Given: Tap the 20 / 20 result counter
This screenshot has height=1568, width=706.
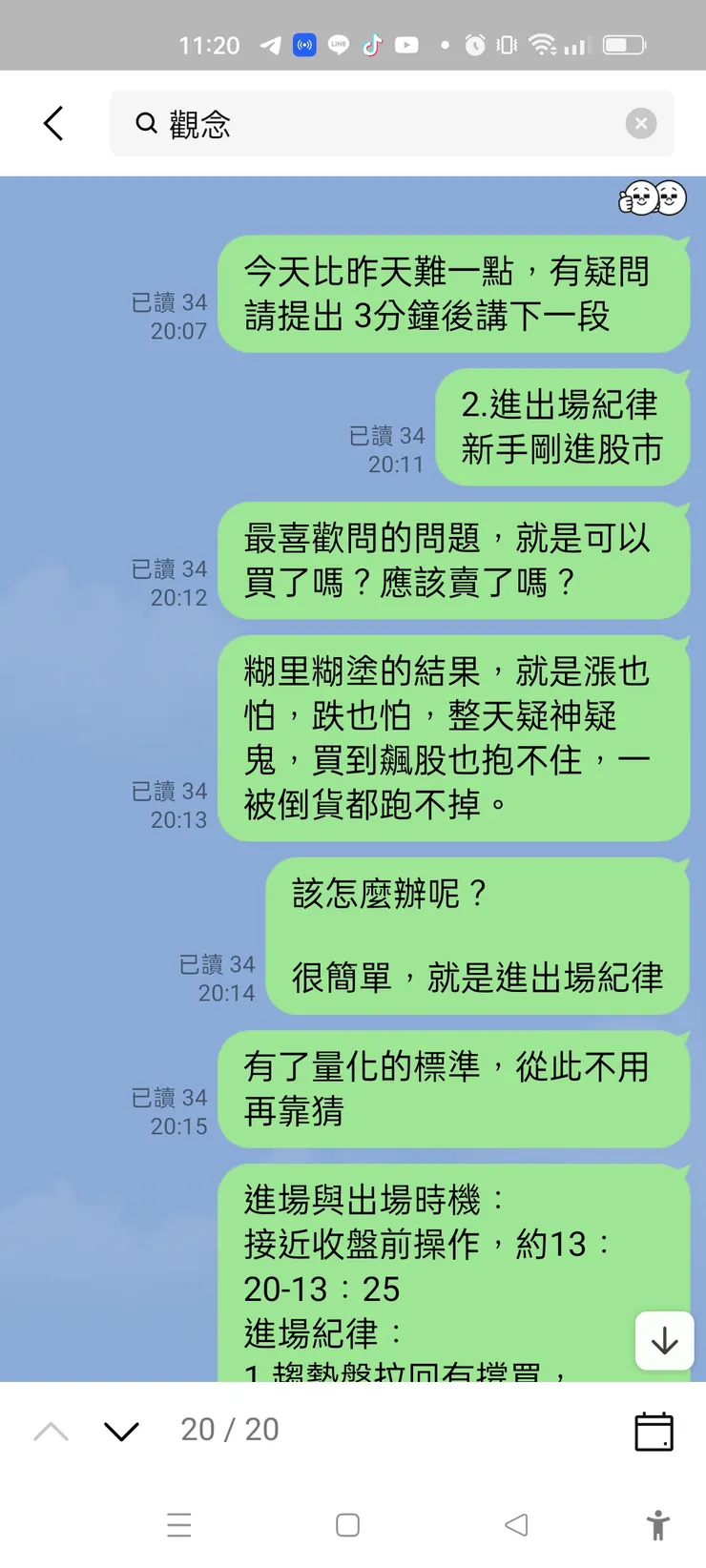Looking at the screenshot, I should pos(229,1430).
